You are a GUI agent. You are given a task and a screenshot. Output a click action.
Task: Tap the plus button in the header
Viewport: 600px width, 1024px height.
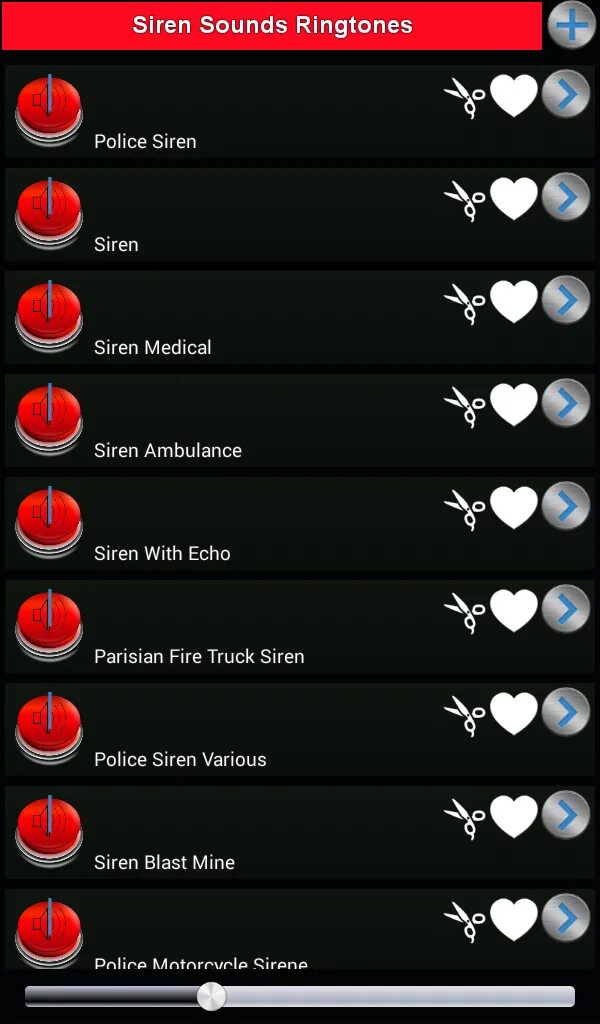point(572,25)
